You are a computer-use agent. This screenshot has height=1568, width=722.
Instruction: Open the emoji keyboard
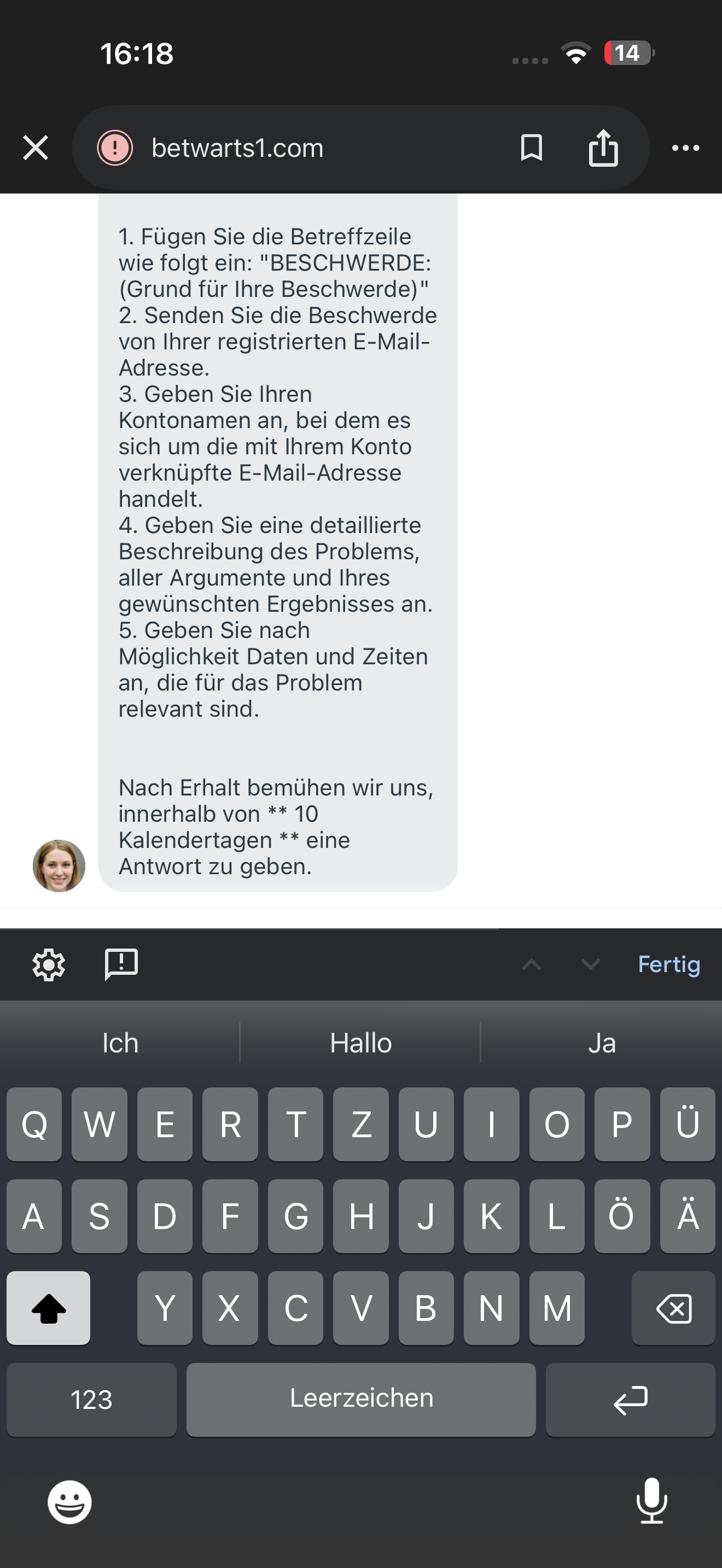tap(70, 1502)
